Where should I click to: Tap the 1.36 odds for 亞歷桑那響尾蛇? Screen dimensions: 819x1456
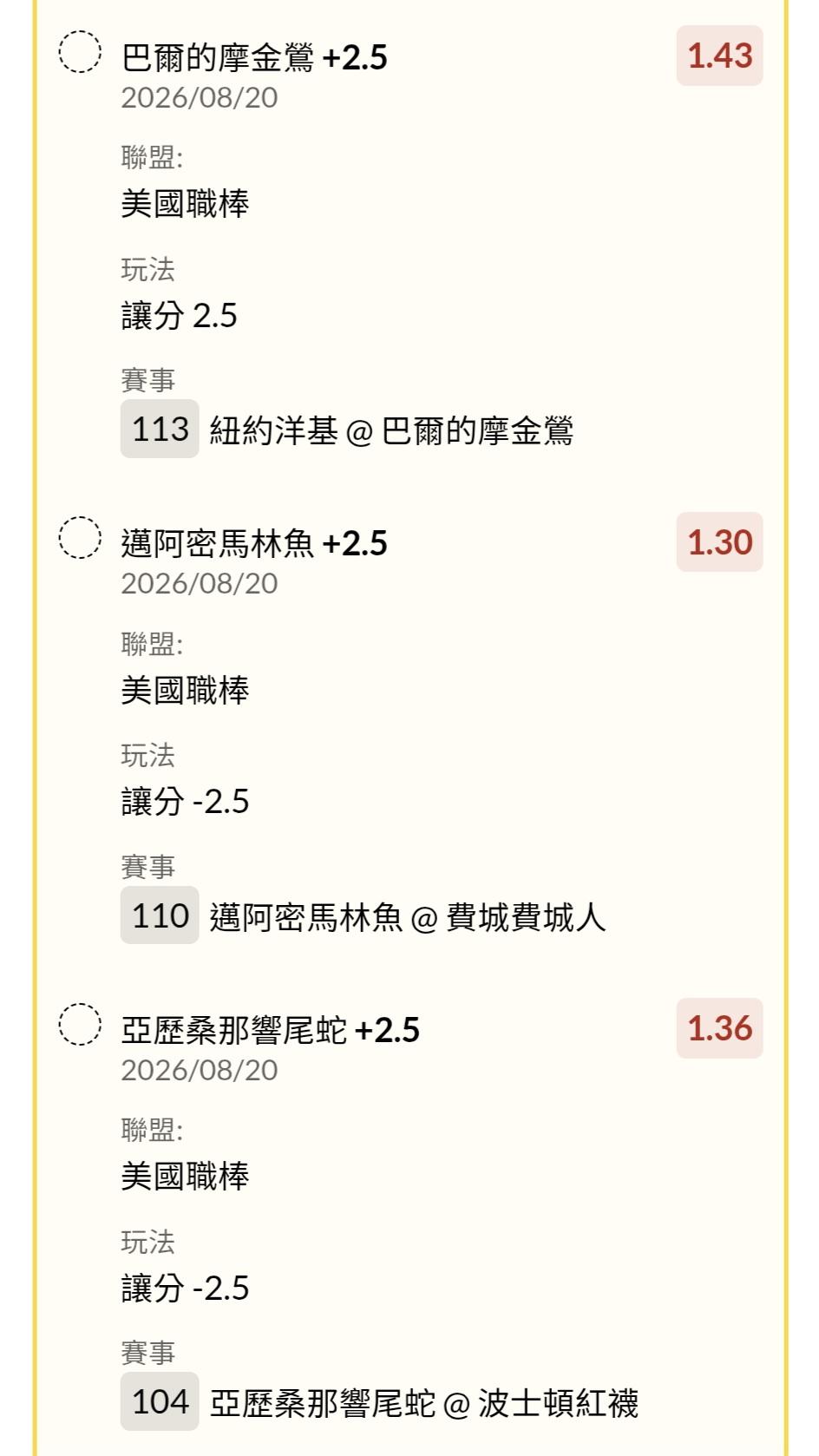(719, 1028)
